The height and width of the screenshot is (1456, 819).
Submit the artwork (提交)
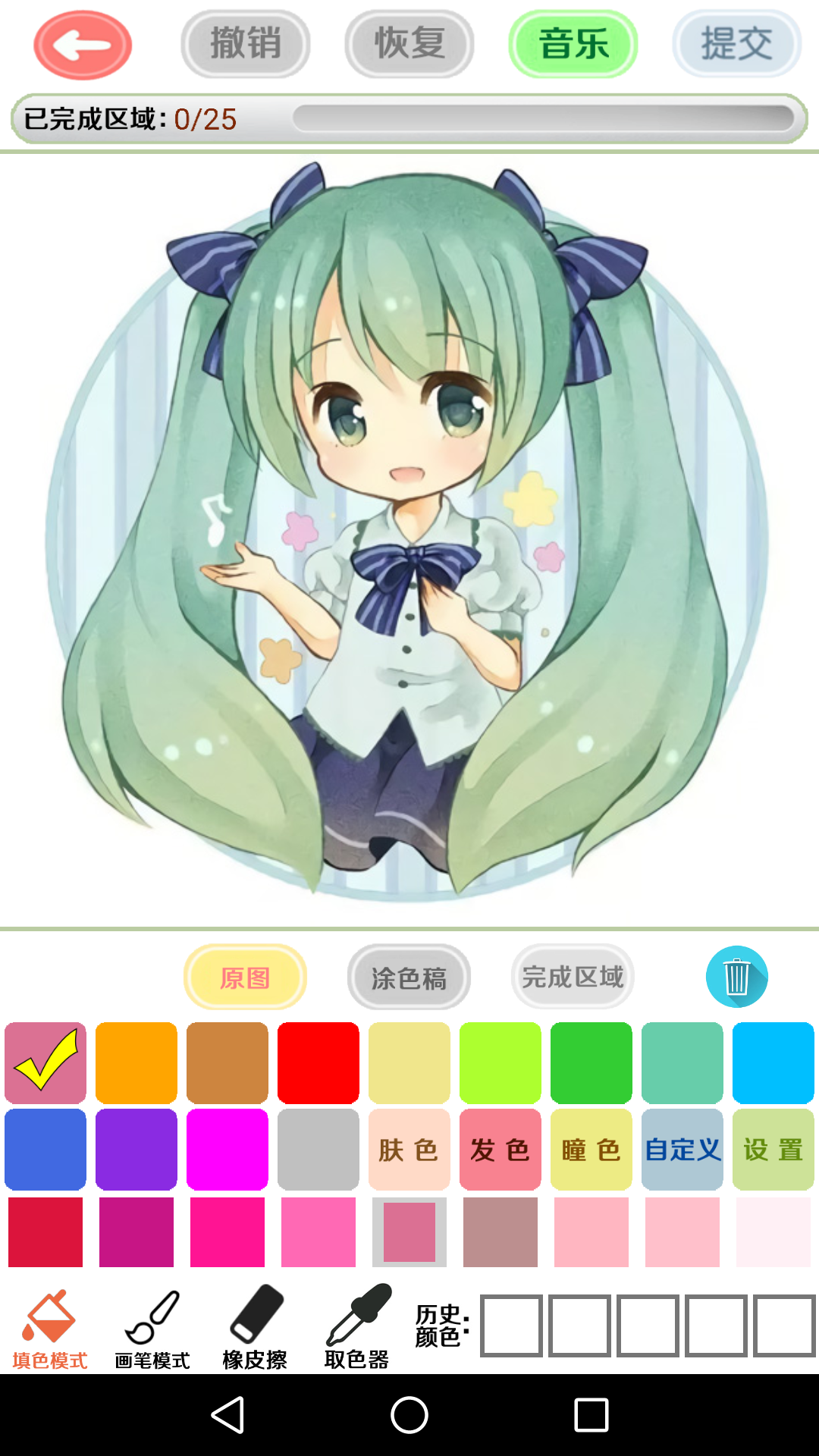coord(735,43)
